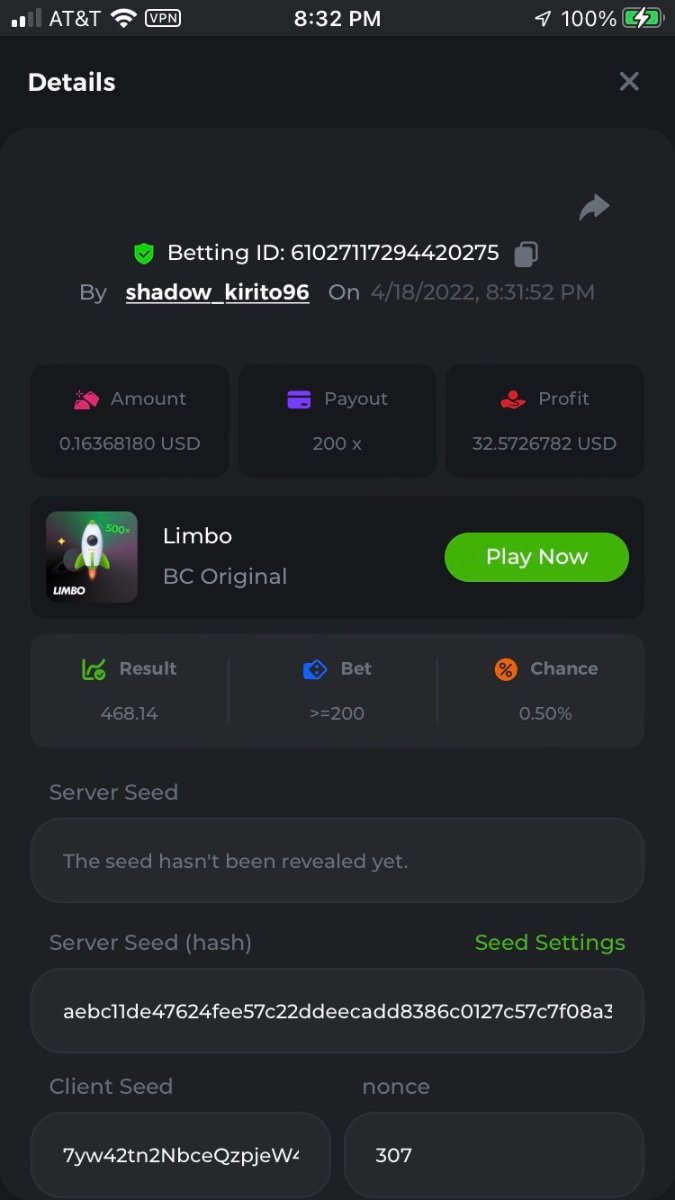Share this bet result

pos(594,207)
